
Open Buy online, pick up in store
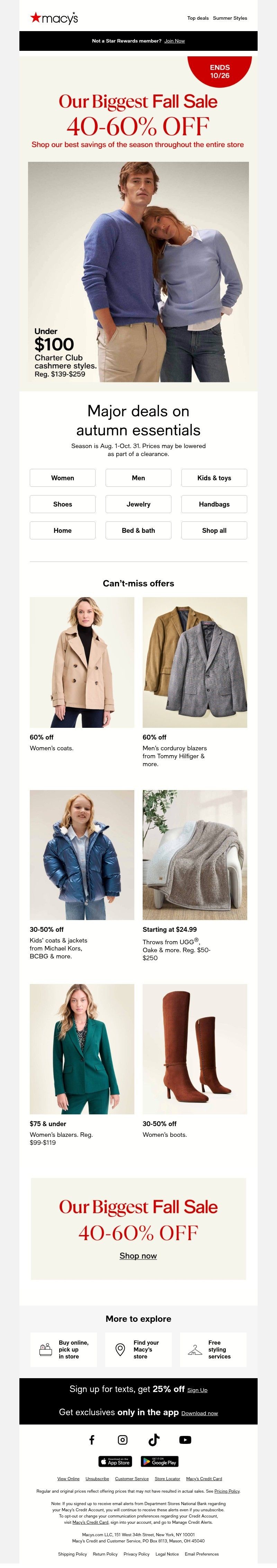point(63,1349)
